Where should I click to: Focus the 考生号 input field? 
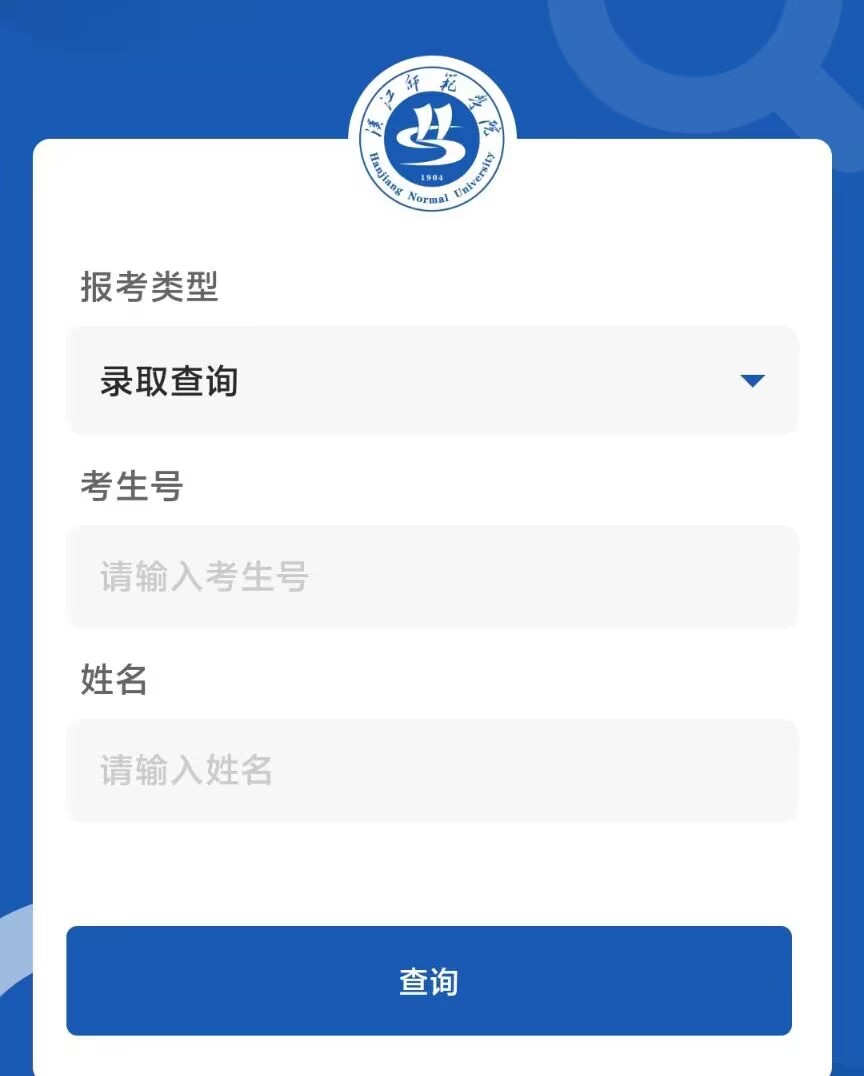click(x=432, y=577)
